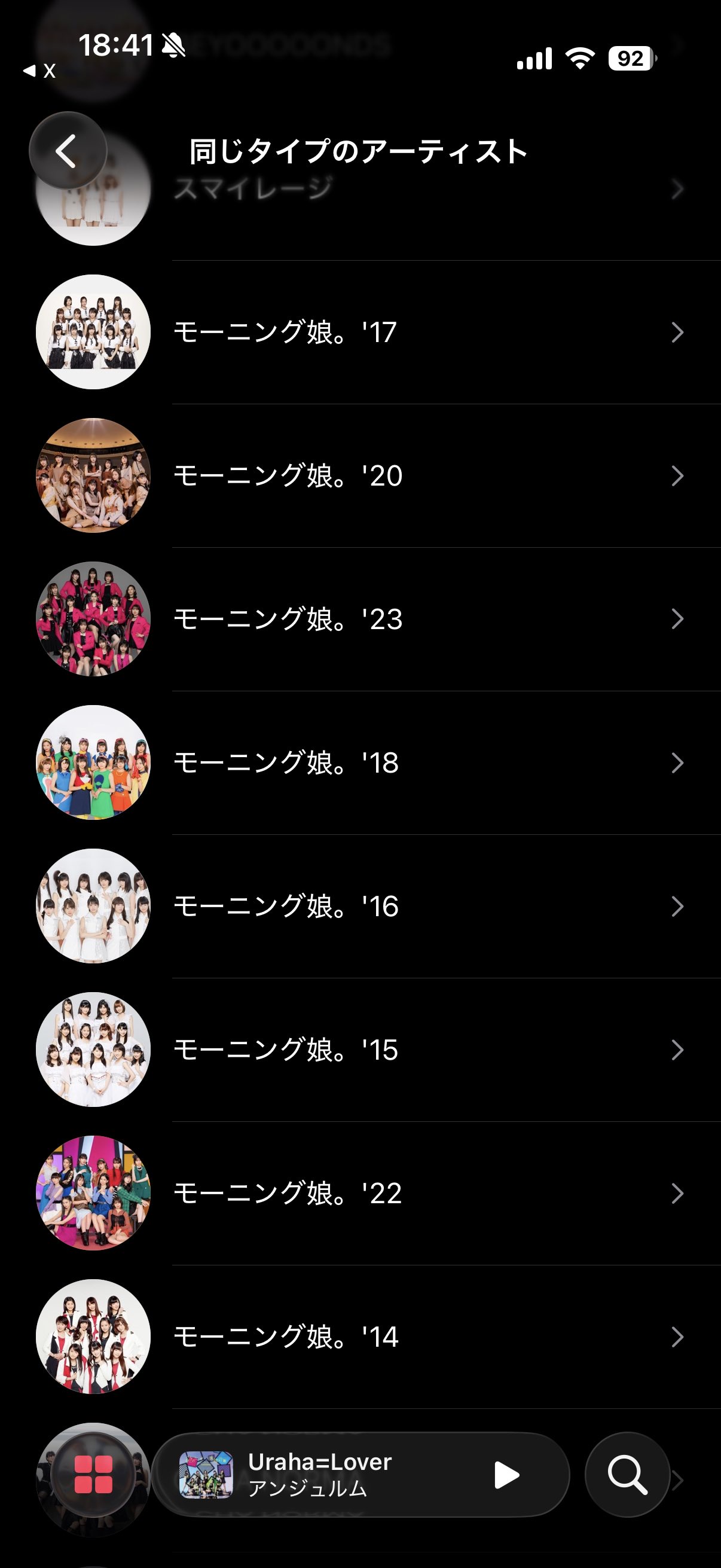This screenshot has height=1568, width=721.
Task: Select モーニング娘。'23 from the list
Action: pos(365,620)
